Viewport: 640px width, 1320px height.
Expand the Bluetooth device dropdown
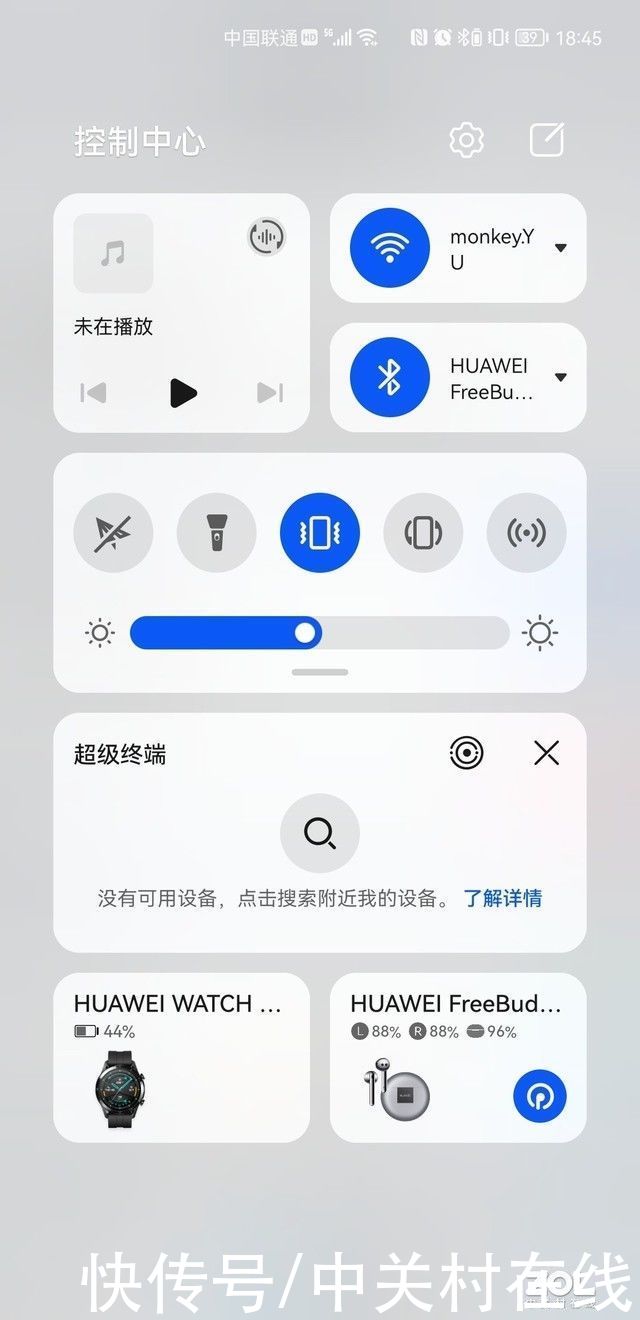pos(561,377)
